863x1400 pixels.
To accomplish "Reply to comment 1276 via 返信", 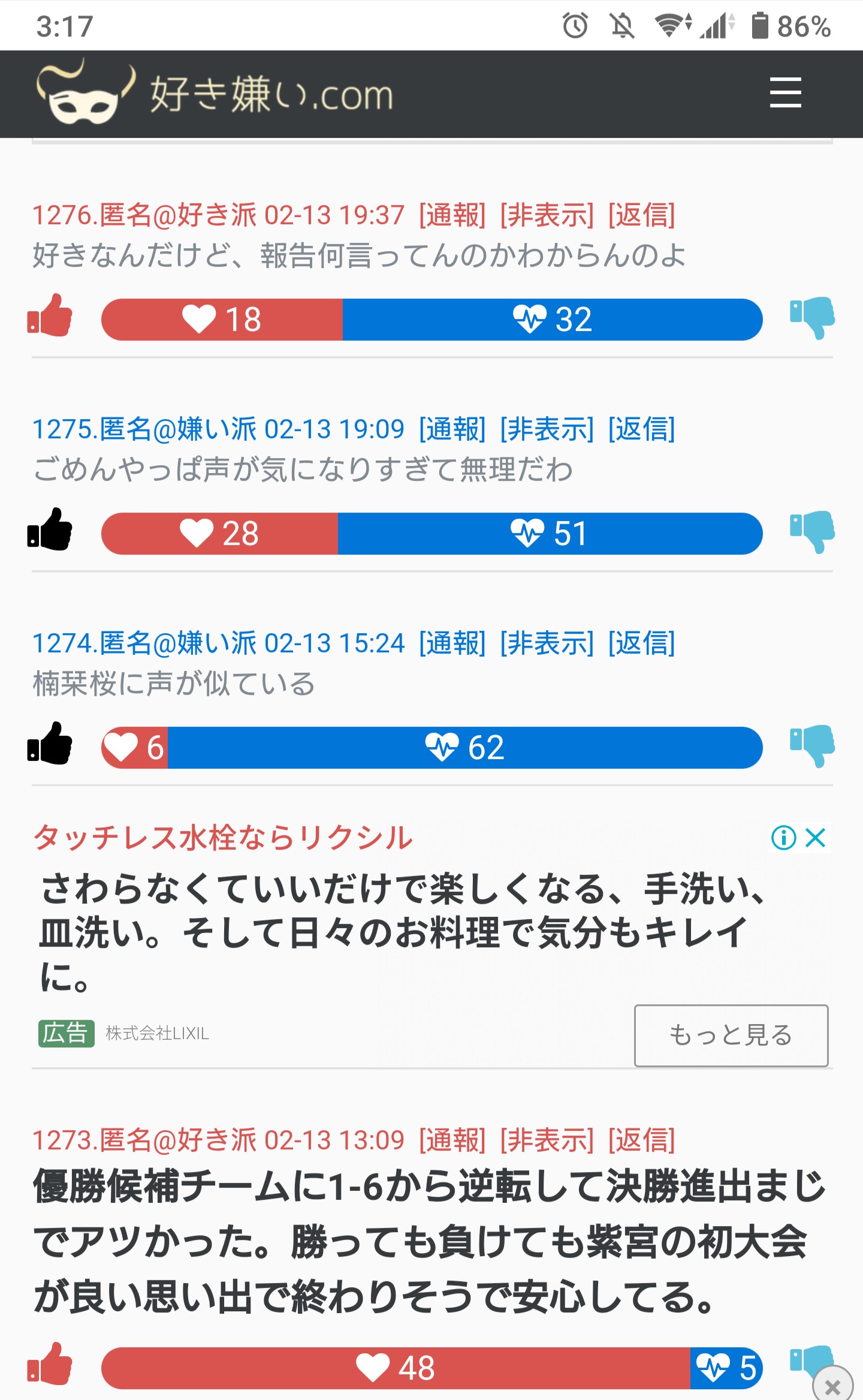I will tap(642, 215).
